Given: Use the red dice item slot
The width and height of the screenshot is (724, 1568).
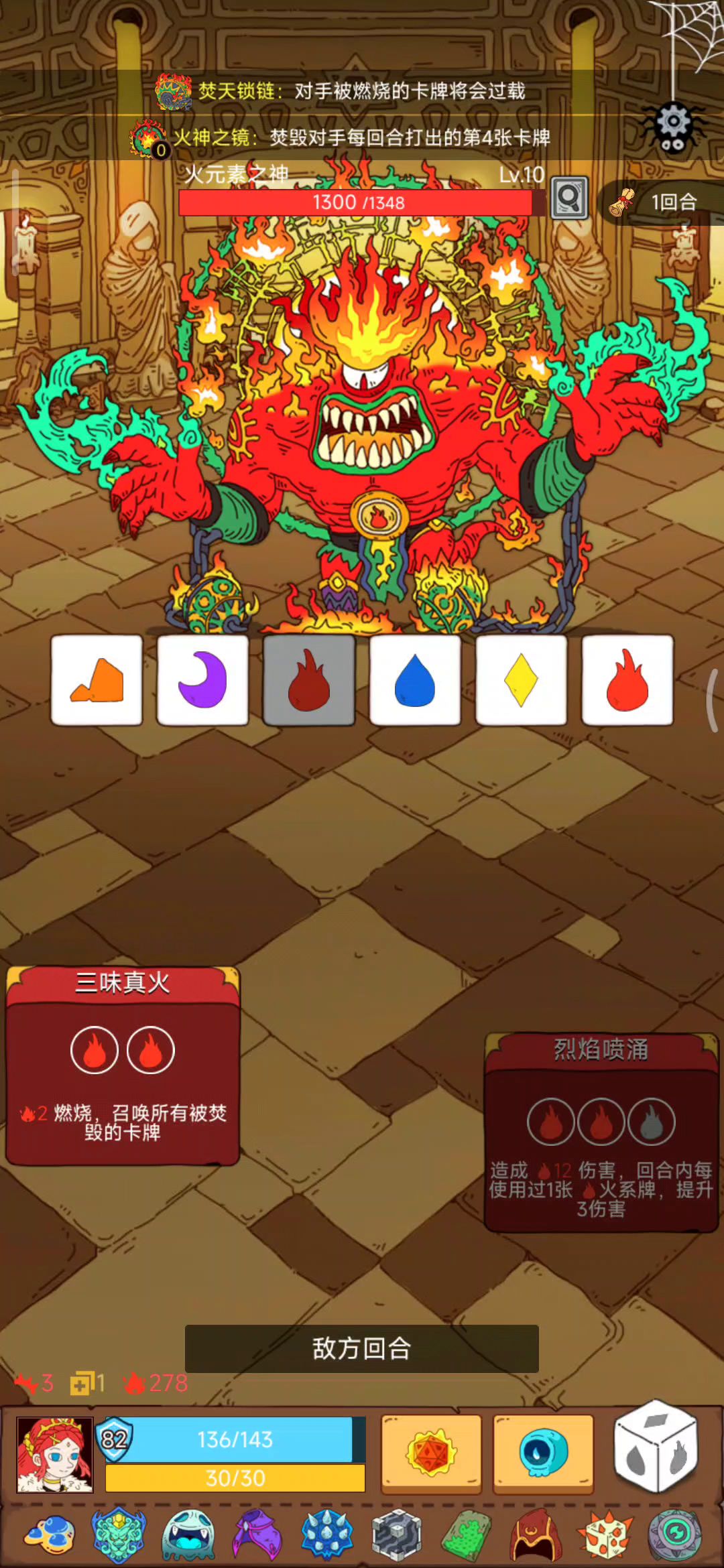Looking at the screenshot, I should click(x=432, y=1453).
